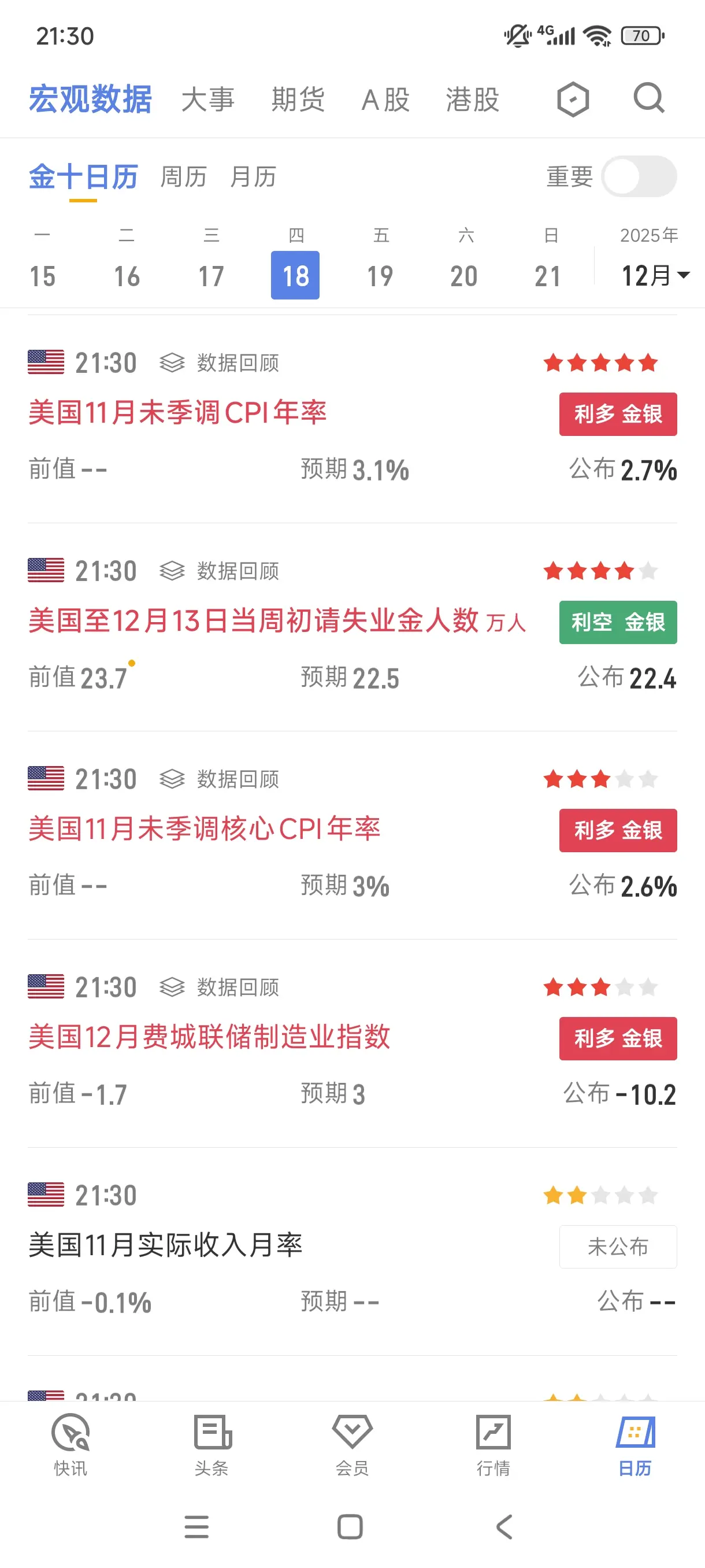Screen dimensions: 705x1568
Task: Tap the system back button
Action: 504,1526
